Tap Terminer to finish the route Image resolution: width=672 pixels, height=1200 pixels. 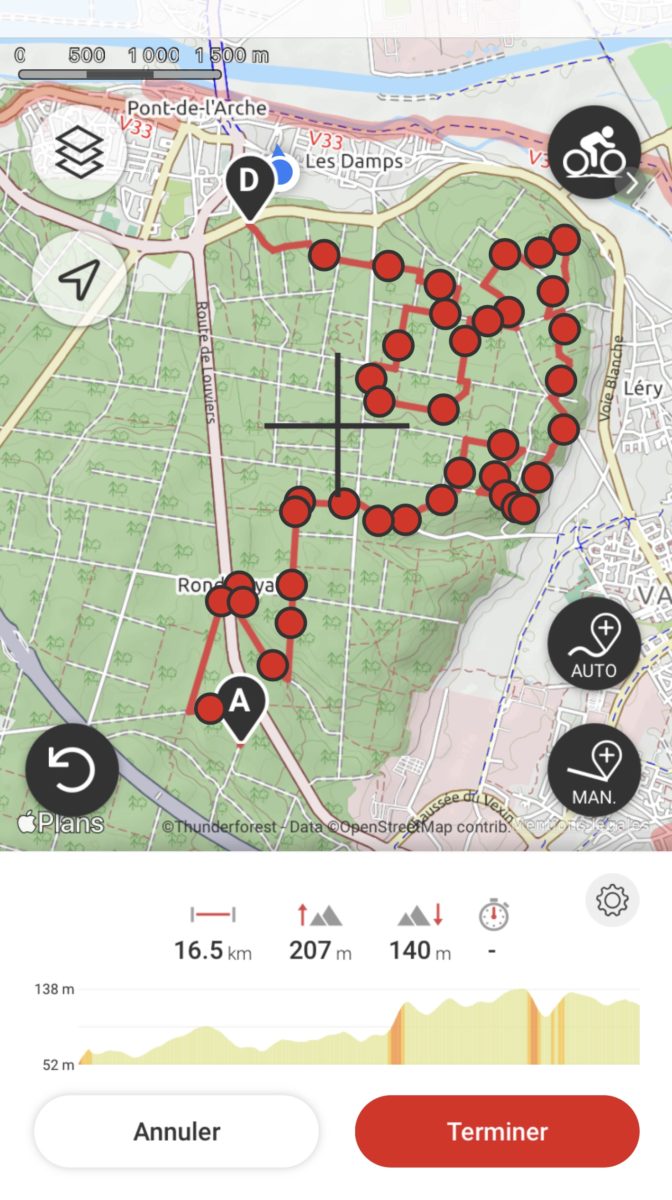click(x=497, y=1131)
